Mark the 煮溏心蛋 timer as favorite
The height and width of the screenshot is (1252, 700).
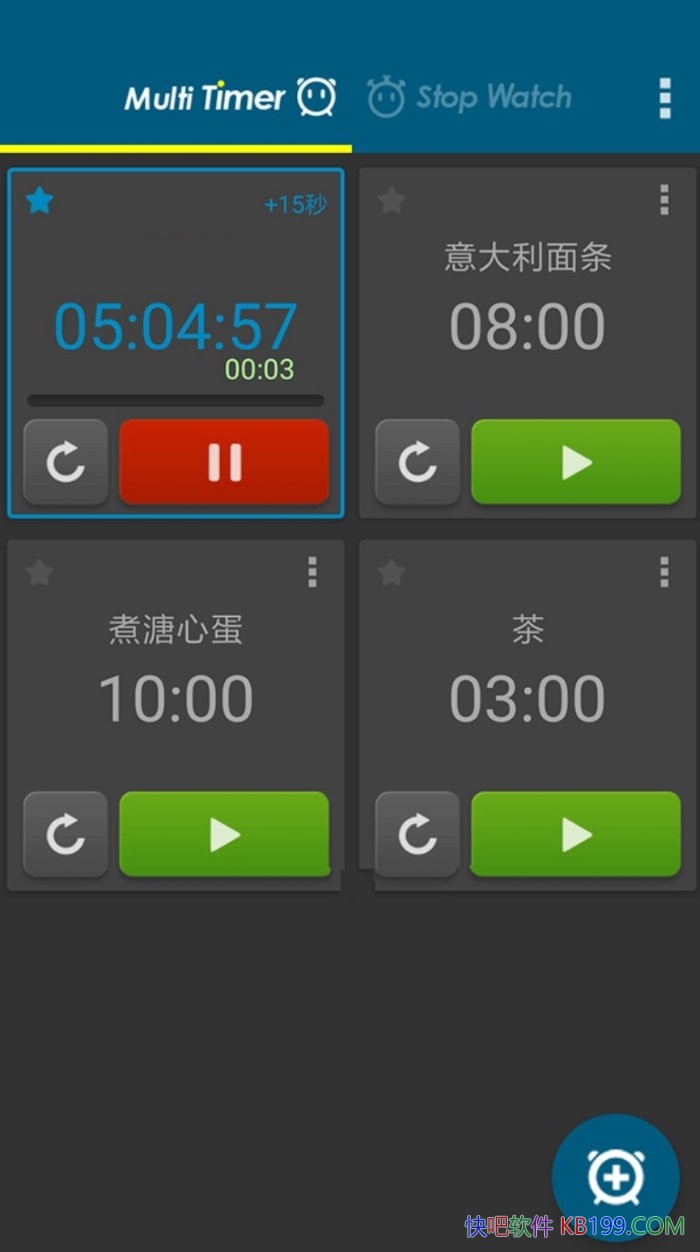[39, 573]
